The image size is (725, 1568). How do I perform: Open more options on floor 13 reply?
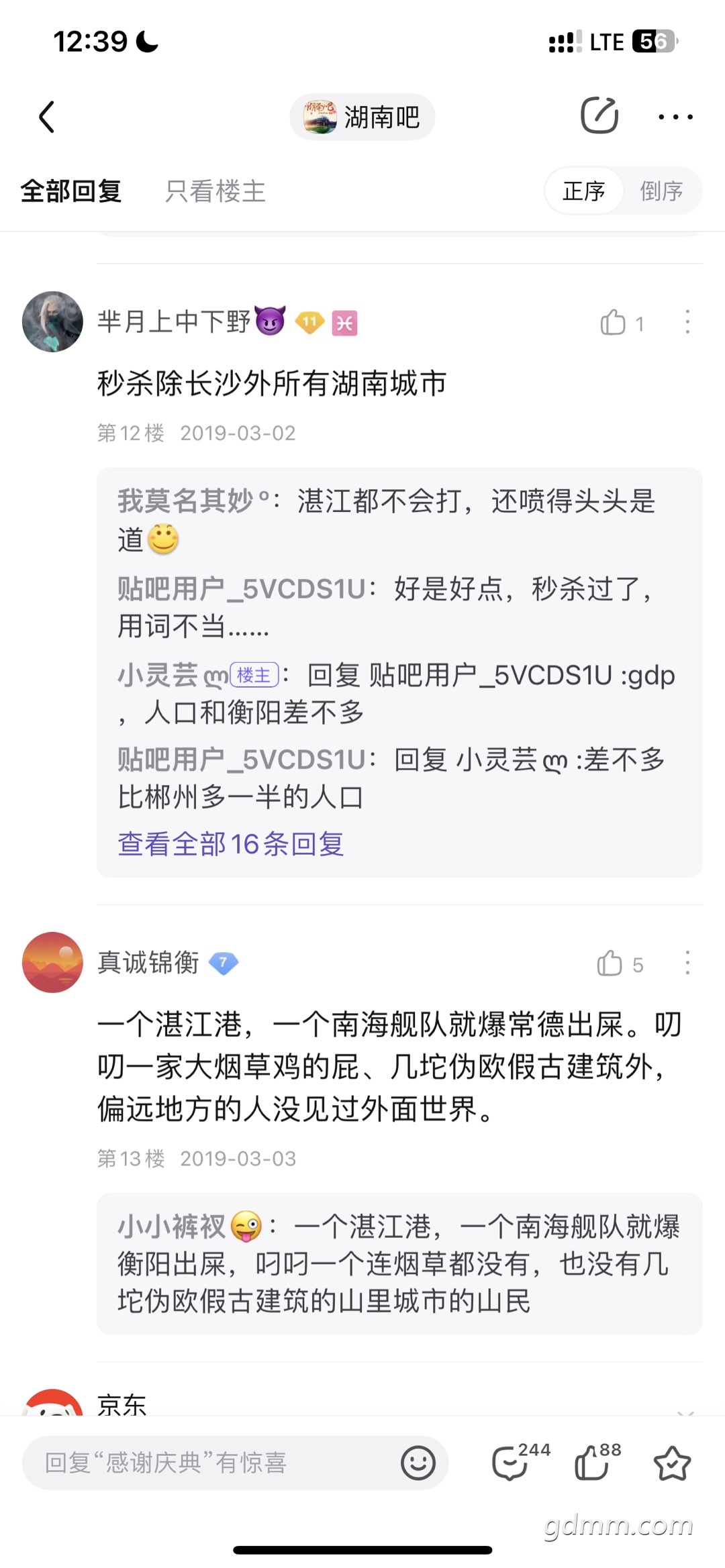pos(687,963)
